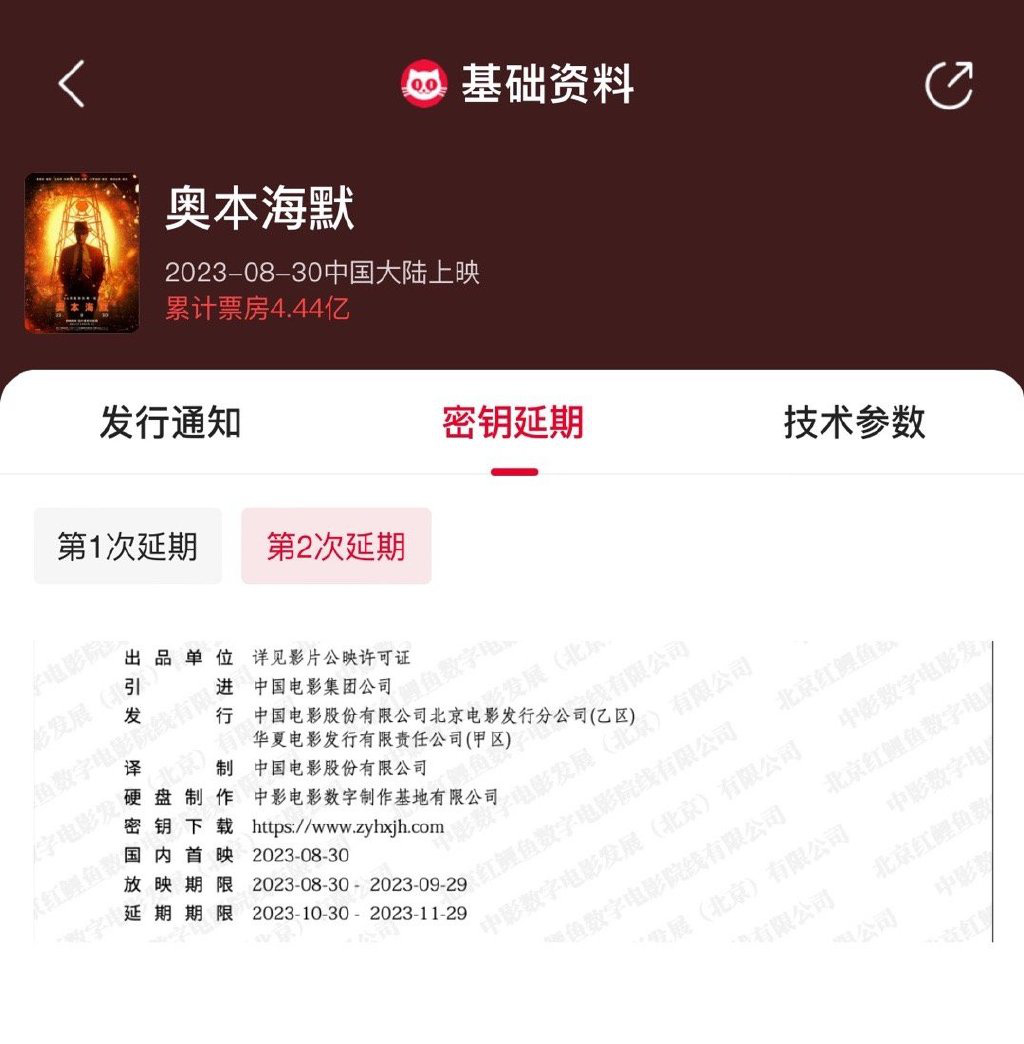
Task: Enlarge the key extension notice document
Action: (513, 790)
